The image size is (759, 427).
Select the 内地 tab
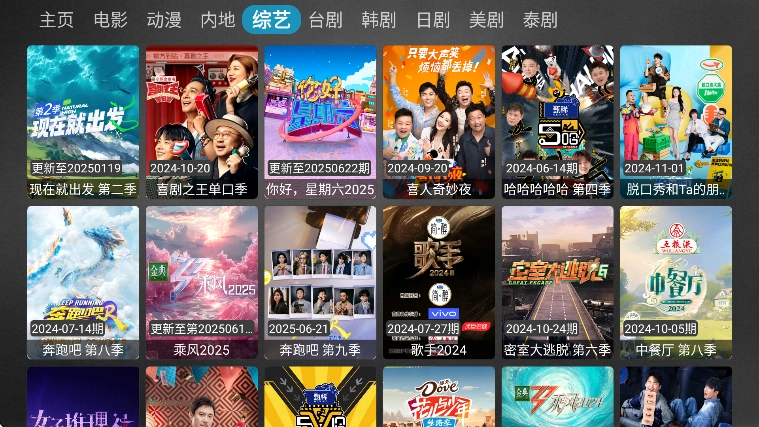[218, 20]
